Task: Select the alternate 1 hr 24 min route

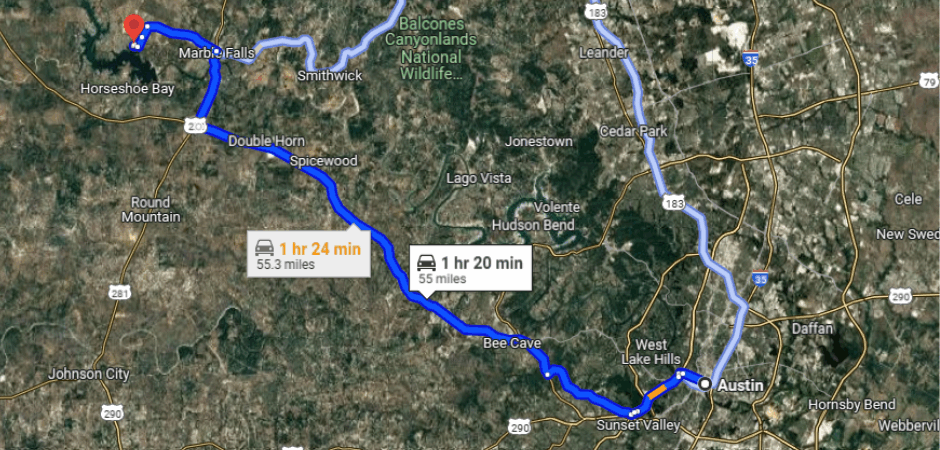Action: click(309, 255)
